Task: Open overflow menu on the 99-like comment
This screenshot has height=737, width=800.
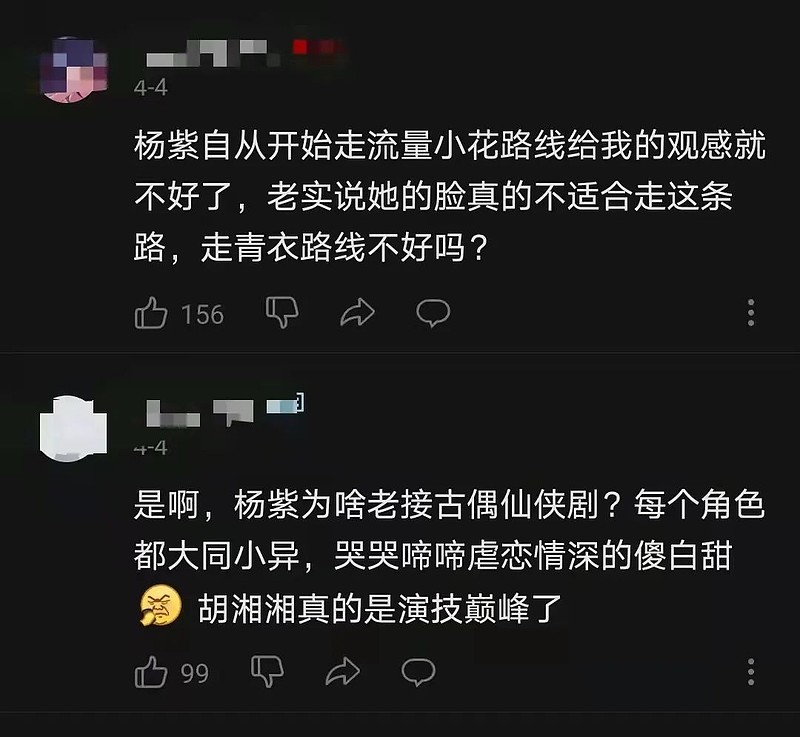Action: [x=751, y=672]
